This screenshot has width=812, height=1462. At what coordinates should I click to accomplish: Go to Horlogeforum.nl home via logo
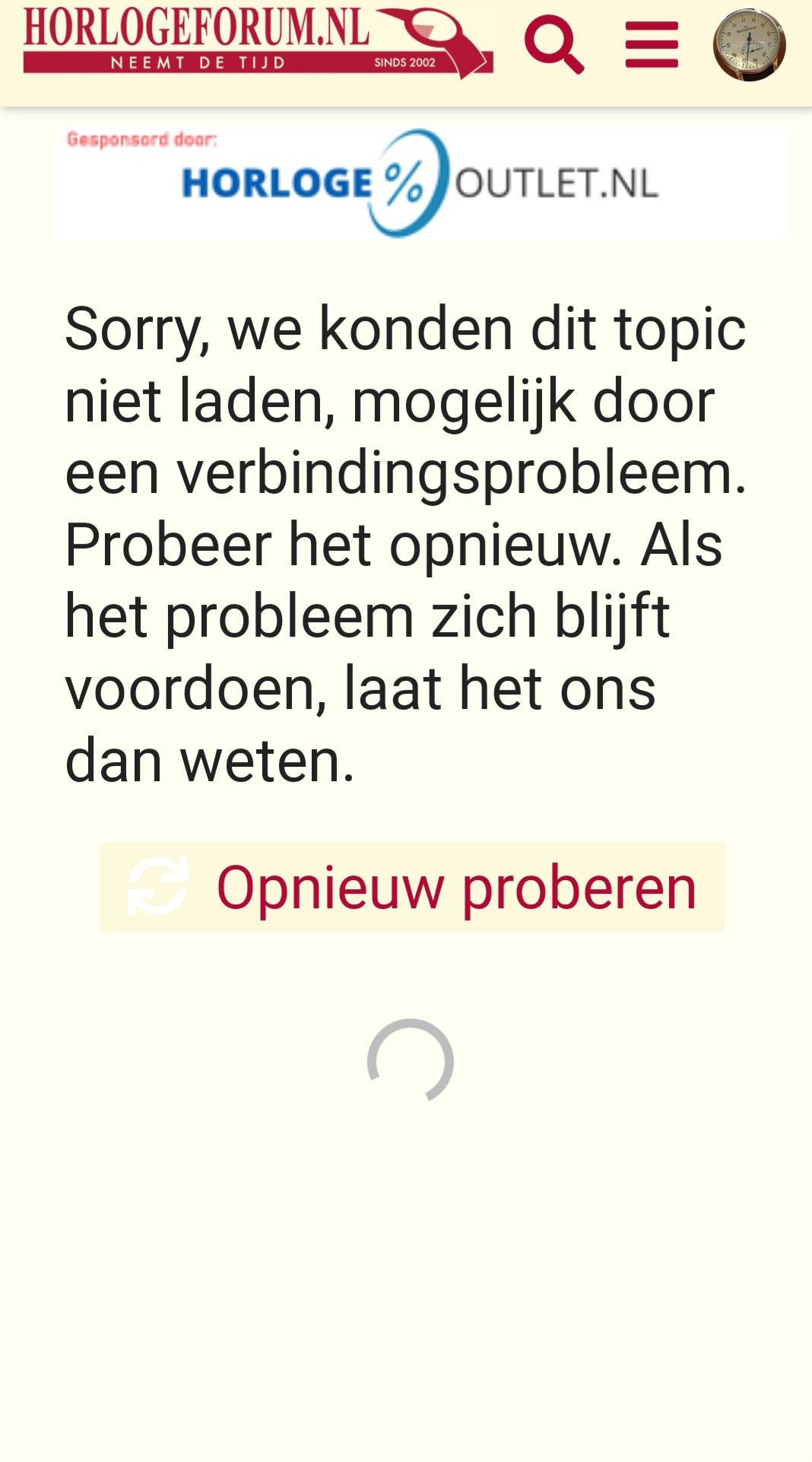(259, 43)
